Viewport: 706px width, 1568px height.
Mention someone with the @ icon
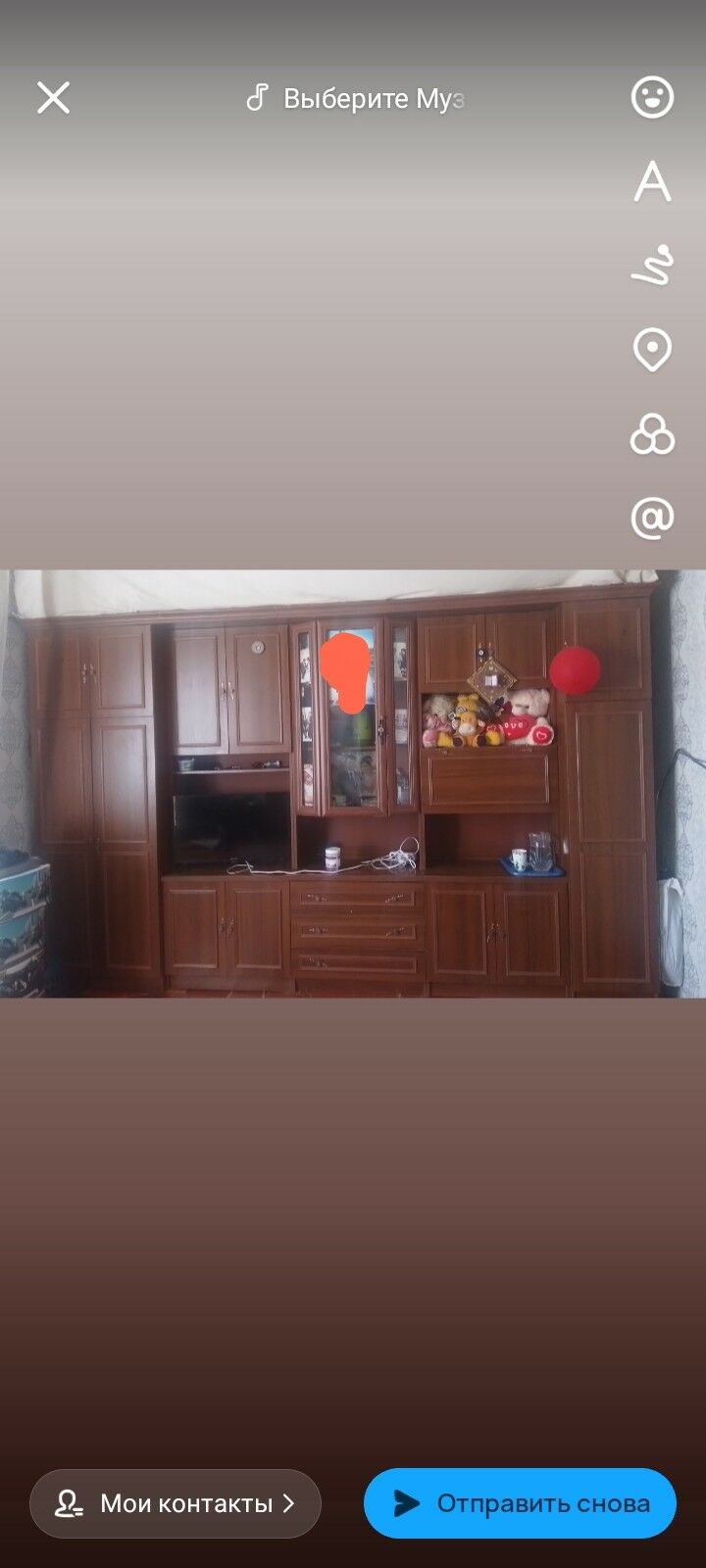652,518
